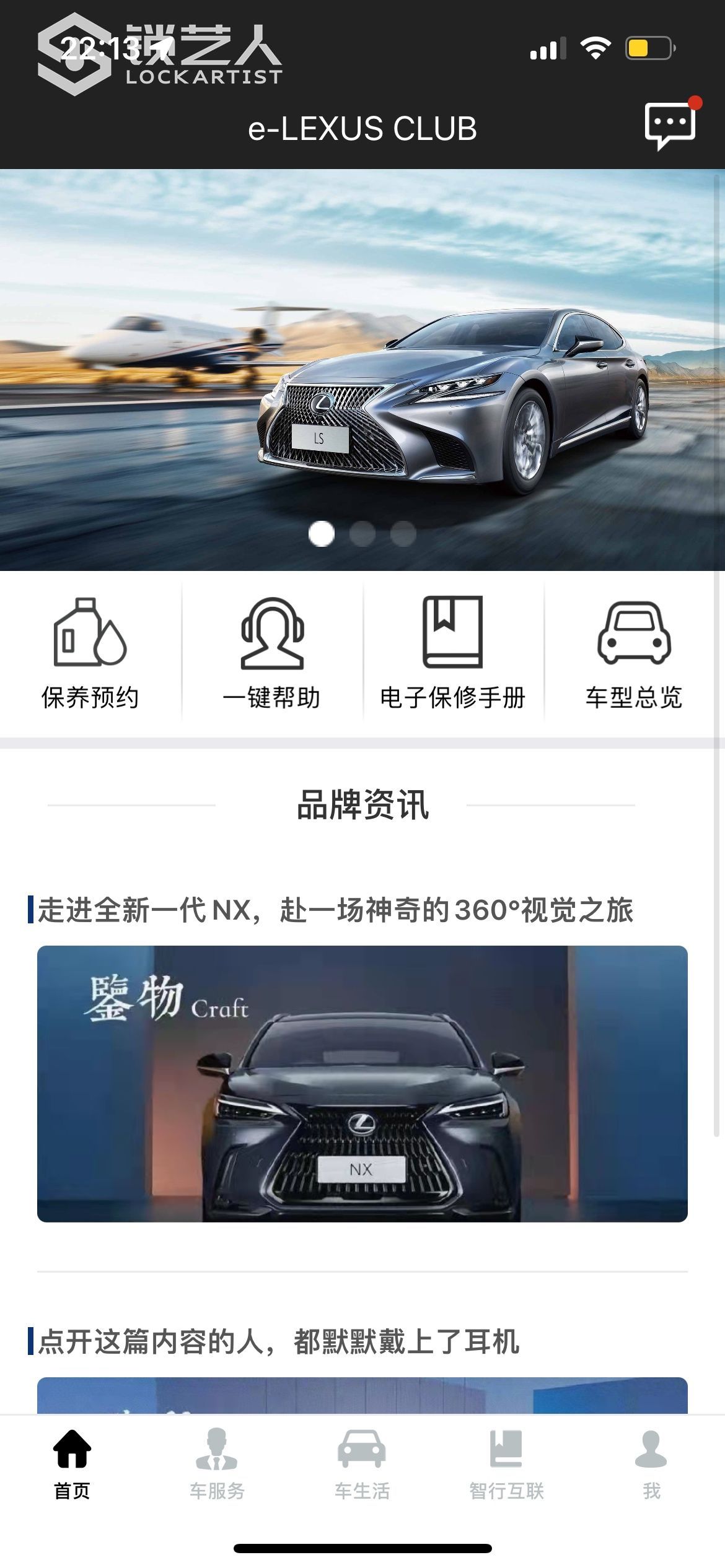
Task: Open the 全新一代NX 360° article image
Action: tap(362, 1084)
